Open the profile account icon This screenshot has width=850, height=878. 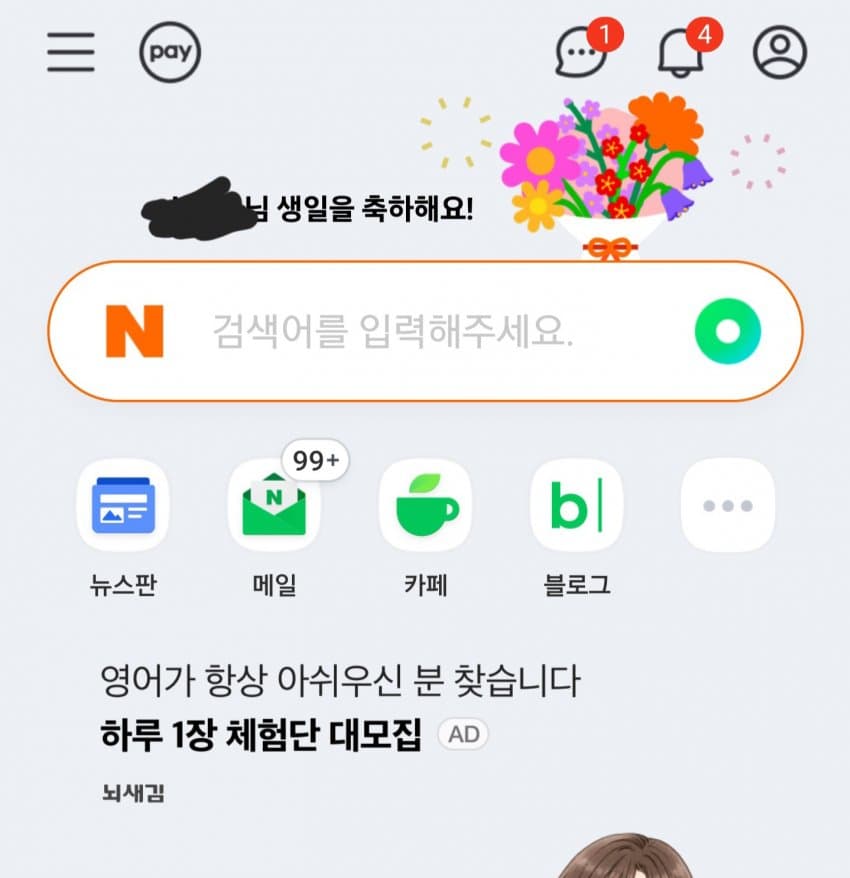[780, 52]
